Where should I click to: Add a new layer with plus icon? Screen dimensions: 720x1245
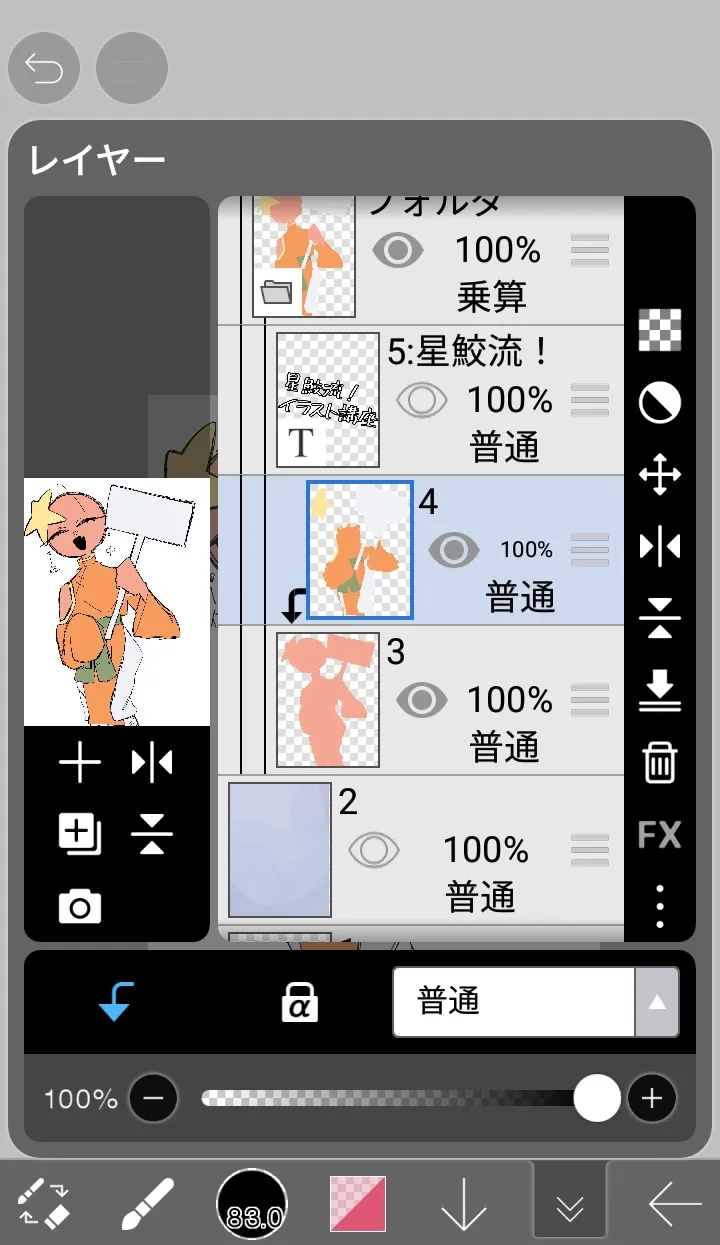pyautogui.click(x=80, y=765)
